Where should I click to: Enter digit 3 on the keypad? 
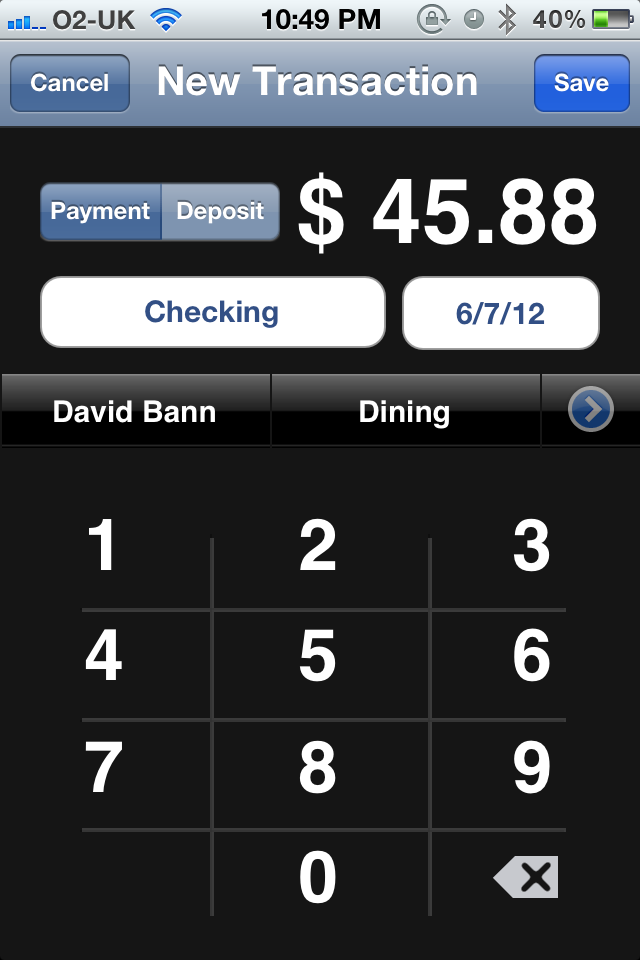tap(531, 546)
